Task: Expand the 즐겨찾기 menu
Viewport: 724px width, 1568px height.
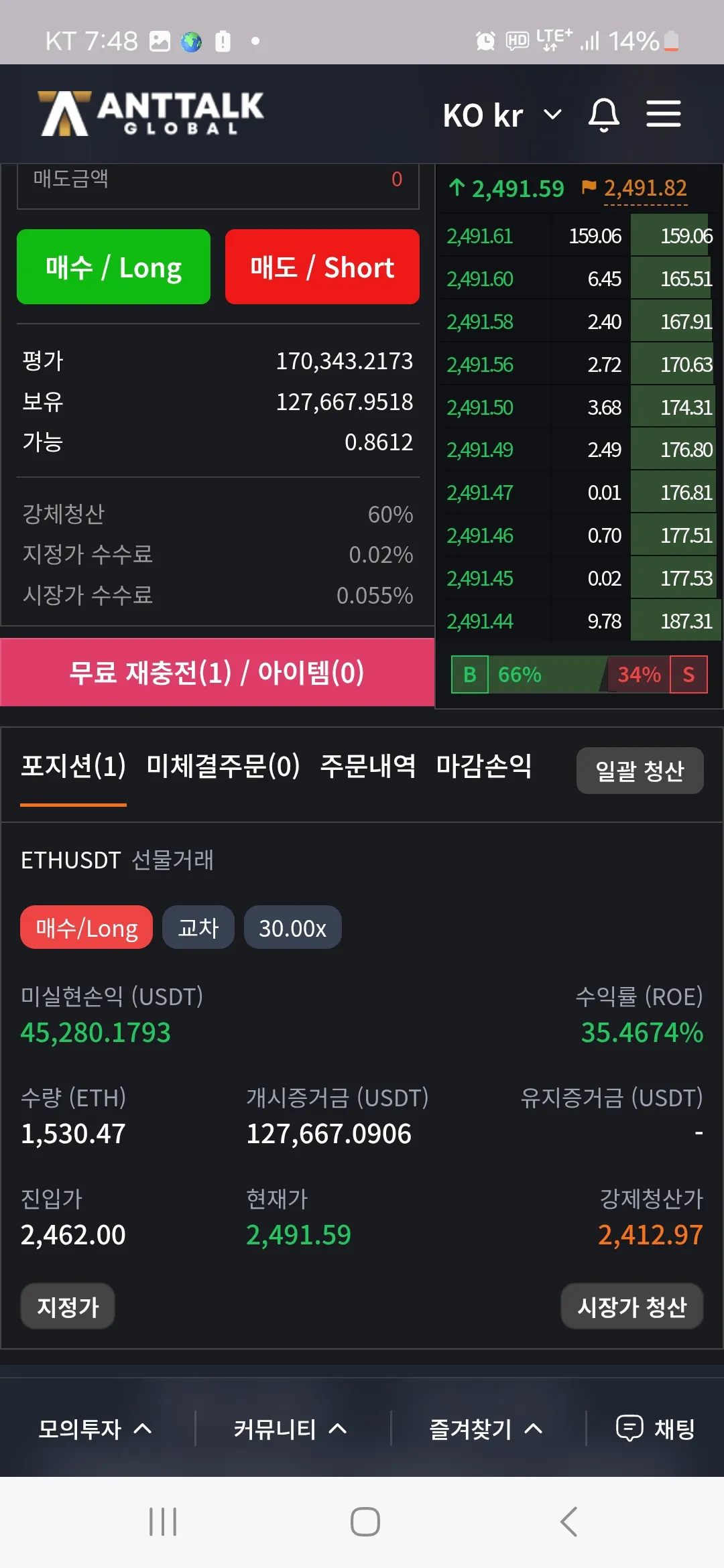Action: click(486, 1429)
